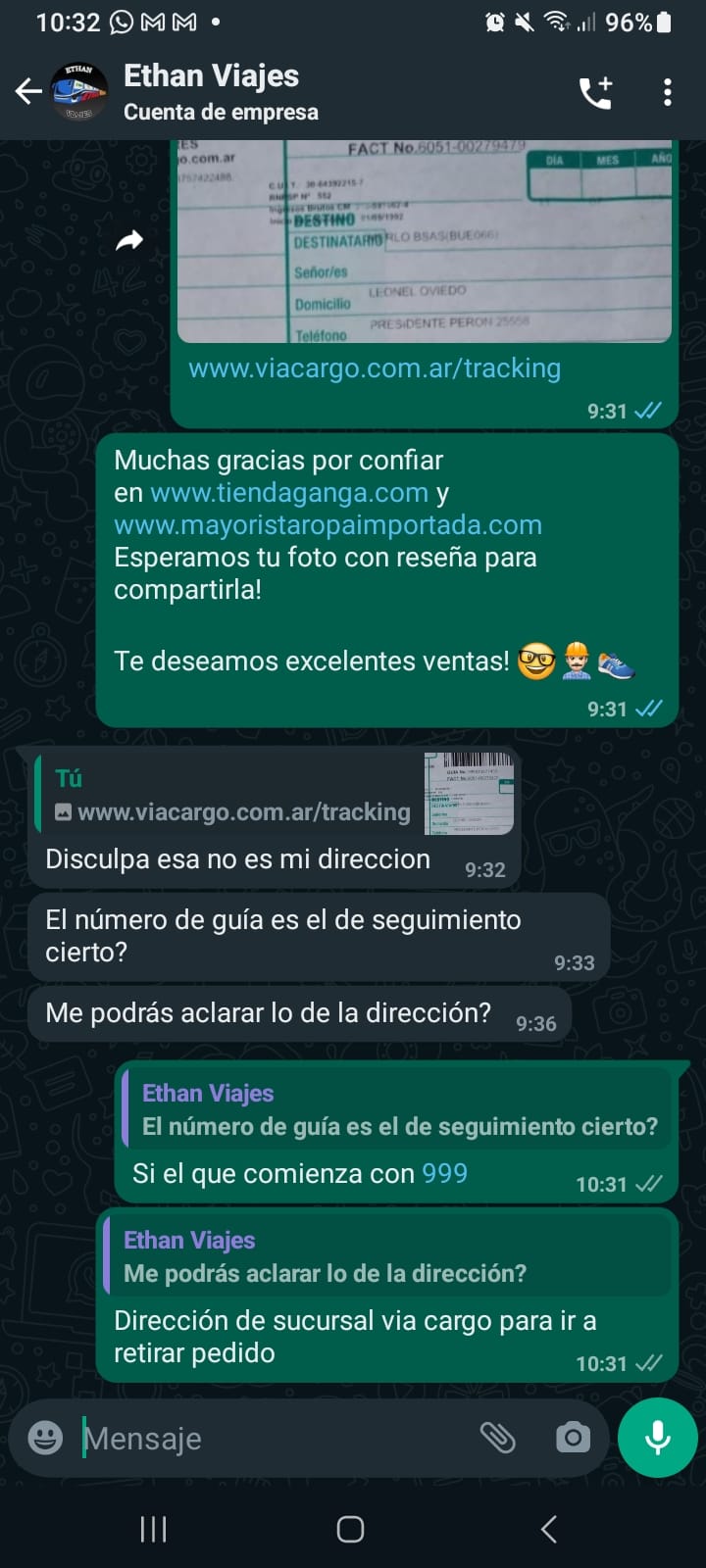
Task: Open the chat overflow menu
Action: point(668,92)
